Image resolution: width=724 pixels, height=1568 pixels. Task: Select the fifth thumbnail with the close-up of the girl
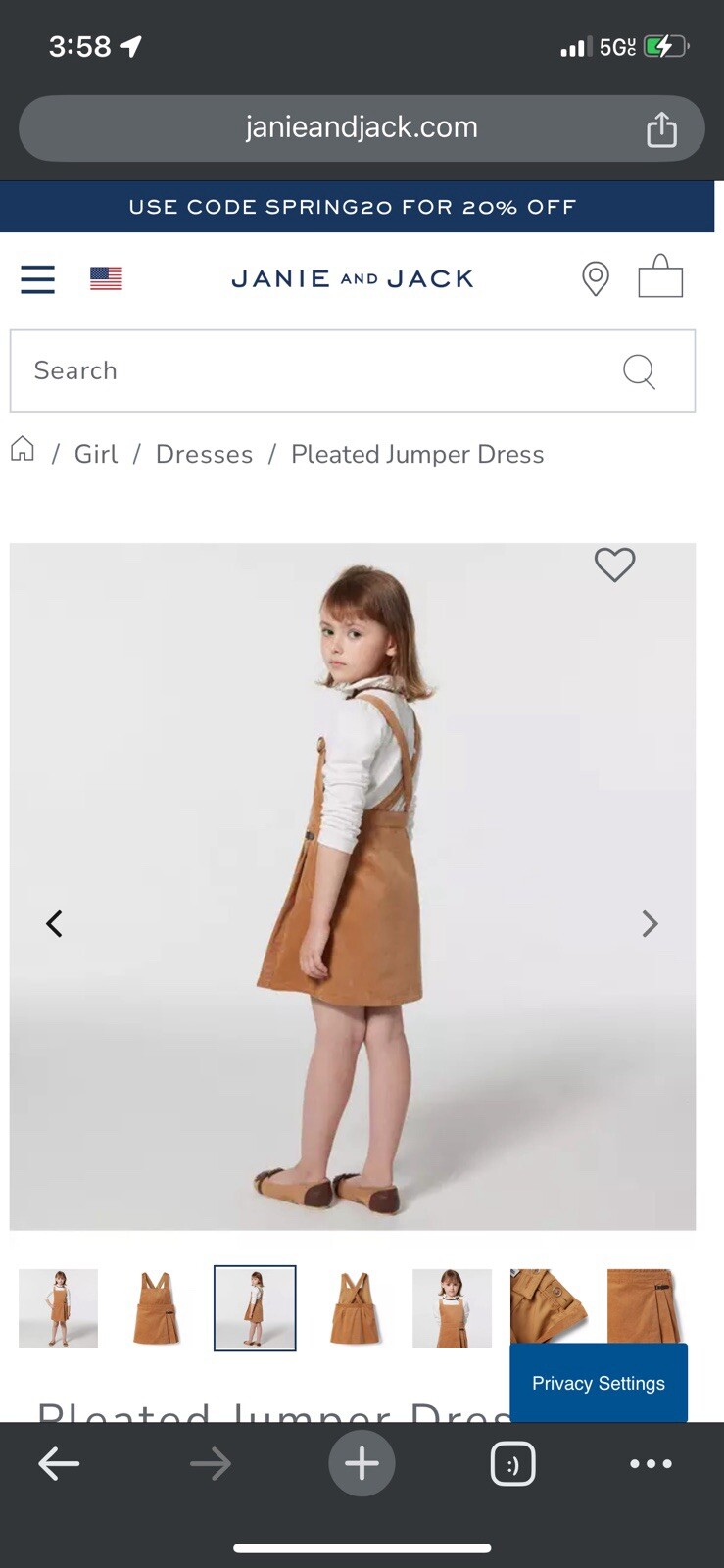(452, 1308)
